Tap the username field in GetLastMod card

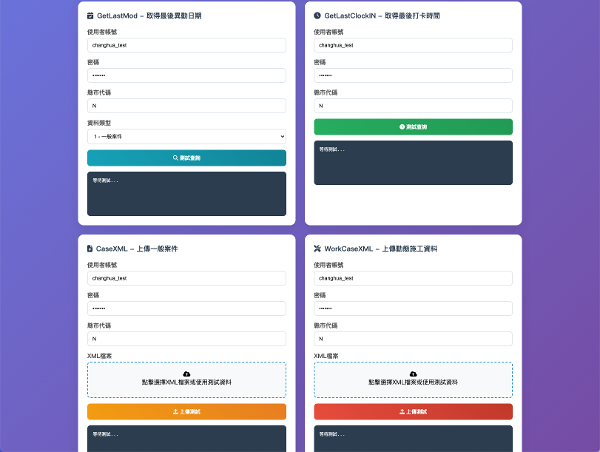click(x=186, y=45)
